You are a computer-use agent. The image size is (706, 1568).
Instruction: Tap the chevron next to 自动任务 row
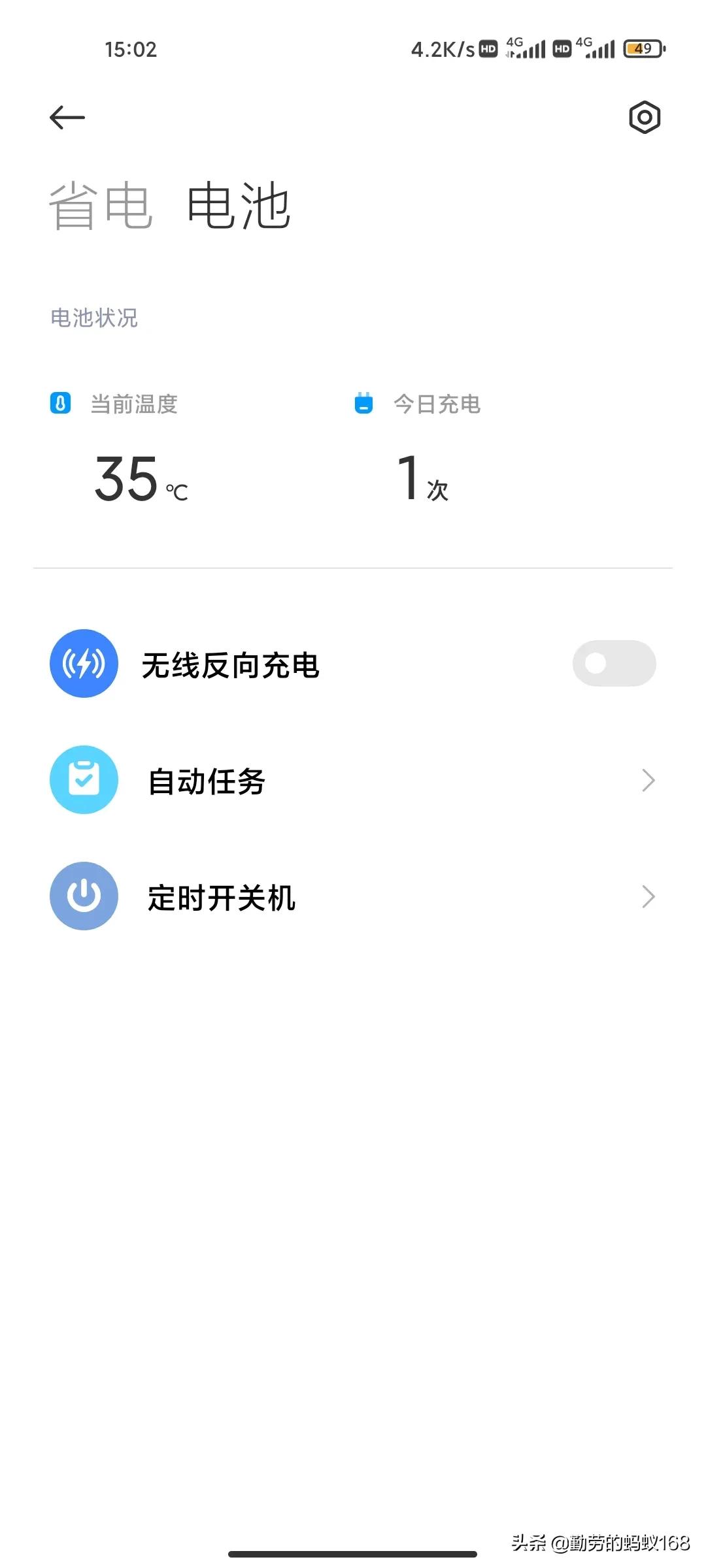(647, 779)
